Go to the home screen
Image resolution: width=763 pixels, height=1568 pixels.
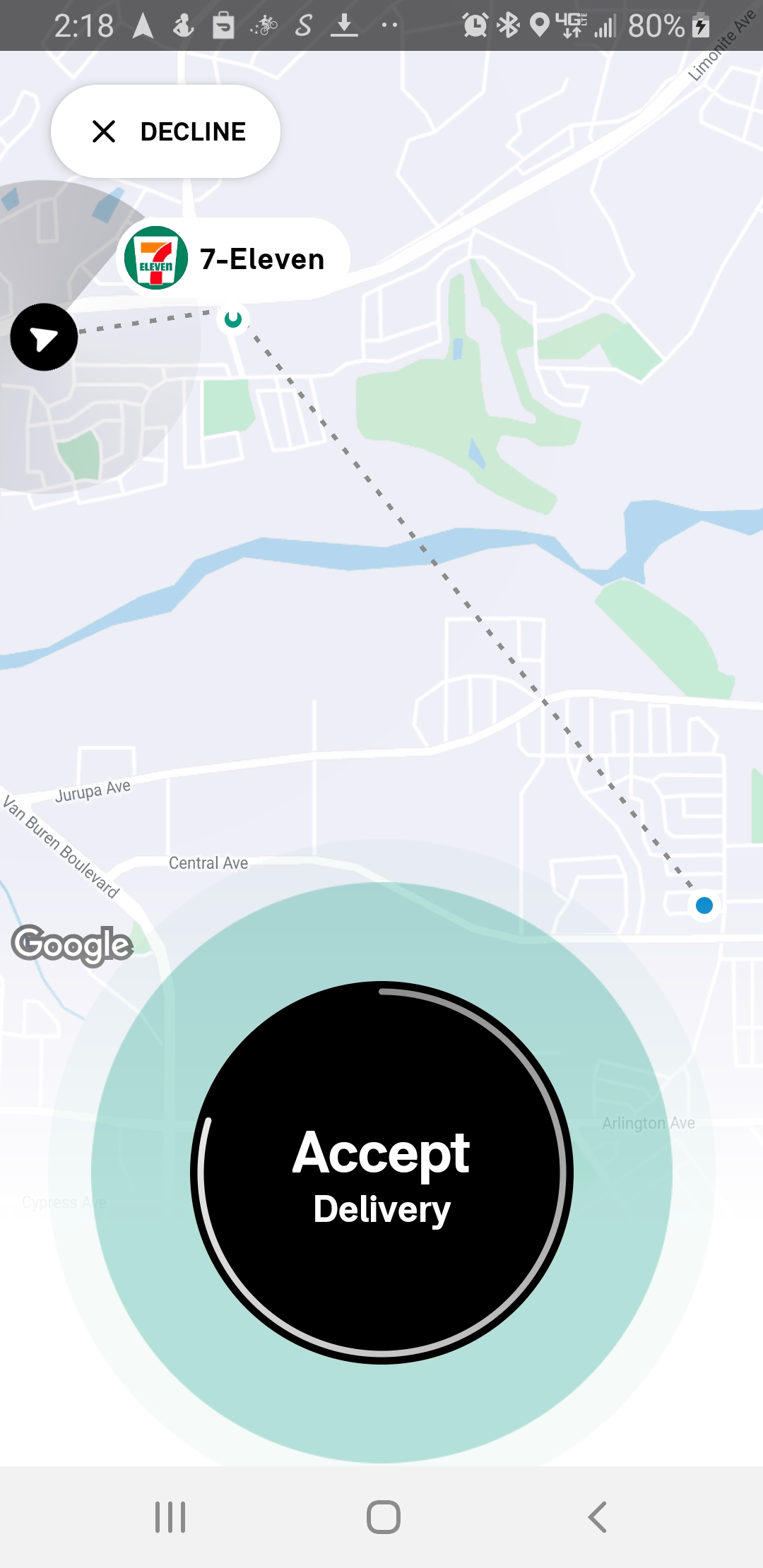click(383, 1516)
